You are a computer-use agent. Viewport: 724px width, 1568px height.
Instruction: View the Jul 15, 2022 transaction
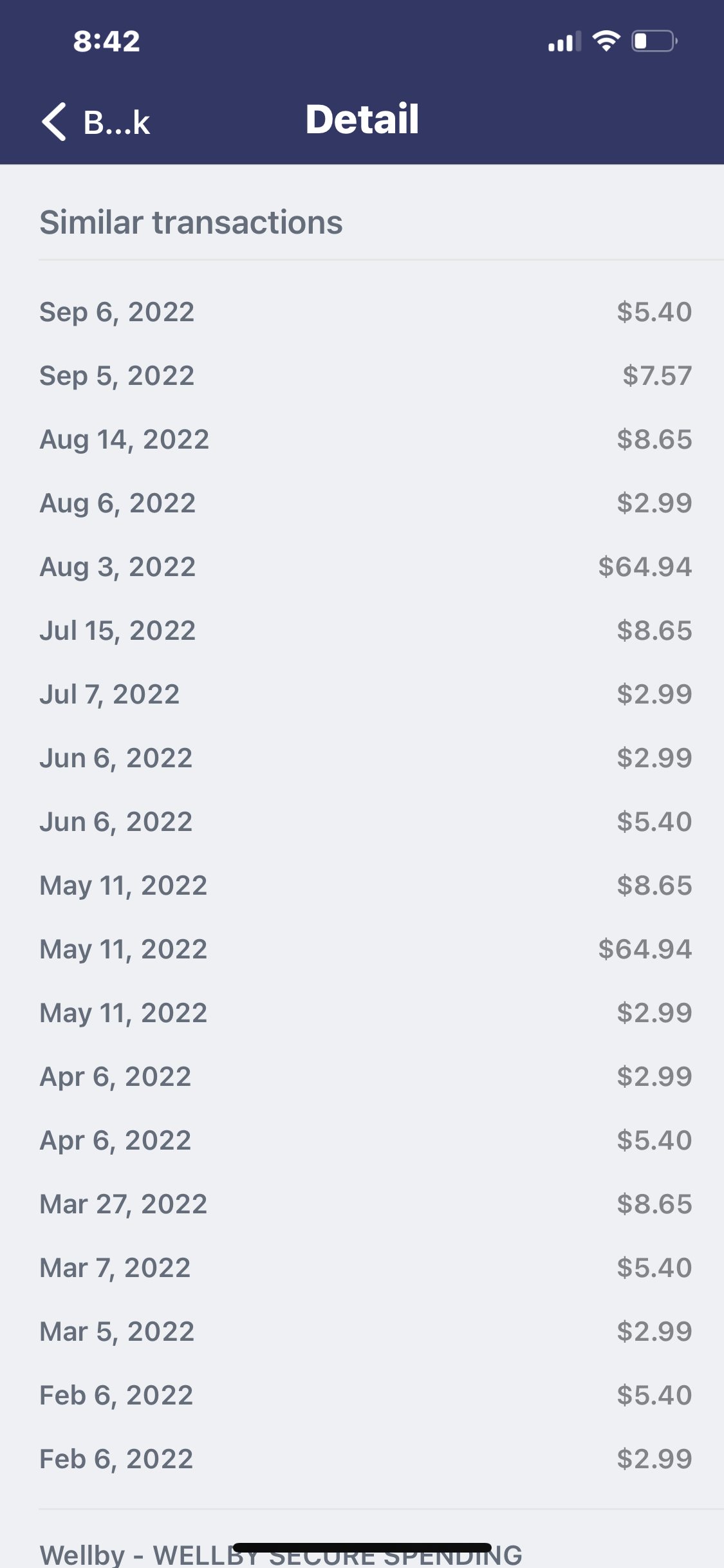pyautogui.click(x=362, y=630)
